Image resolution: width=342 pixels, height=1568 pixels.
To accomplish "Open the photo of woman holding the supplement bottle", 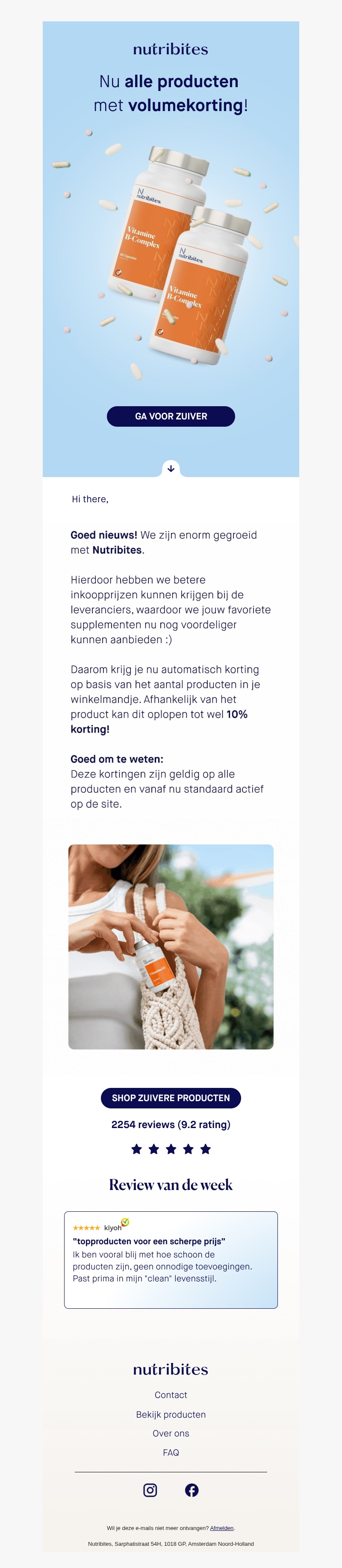I will [171, 947].
